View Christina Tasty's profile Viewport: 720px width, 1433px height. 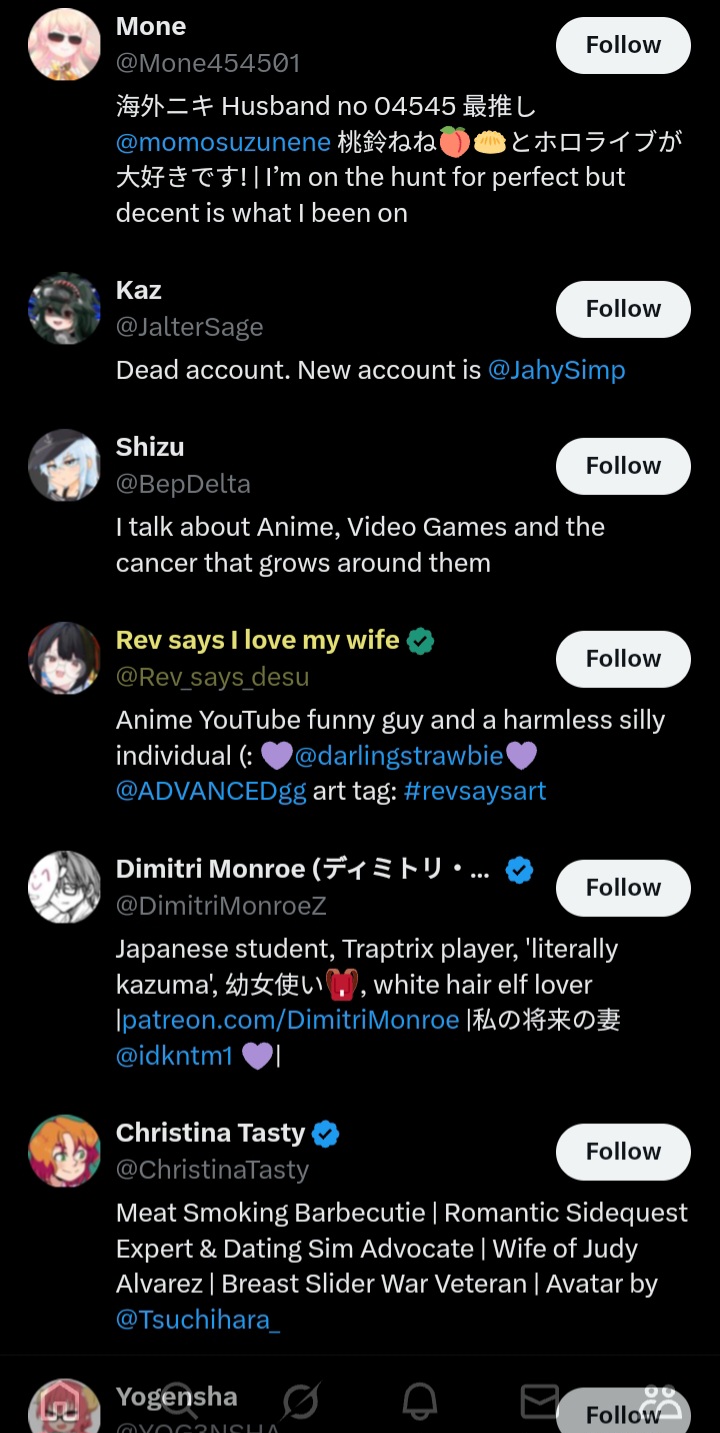click(x=212, y=1133)
